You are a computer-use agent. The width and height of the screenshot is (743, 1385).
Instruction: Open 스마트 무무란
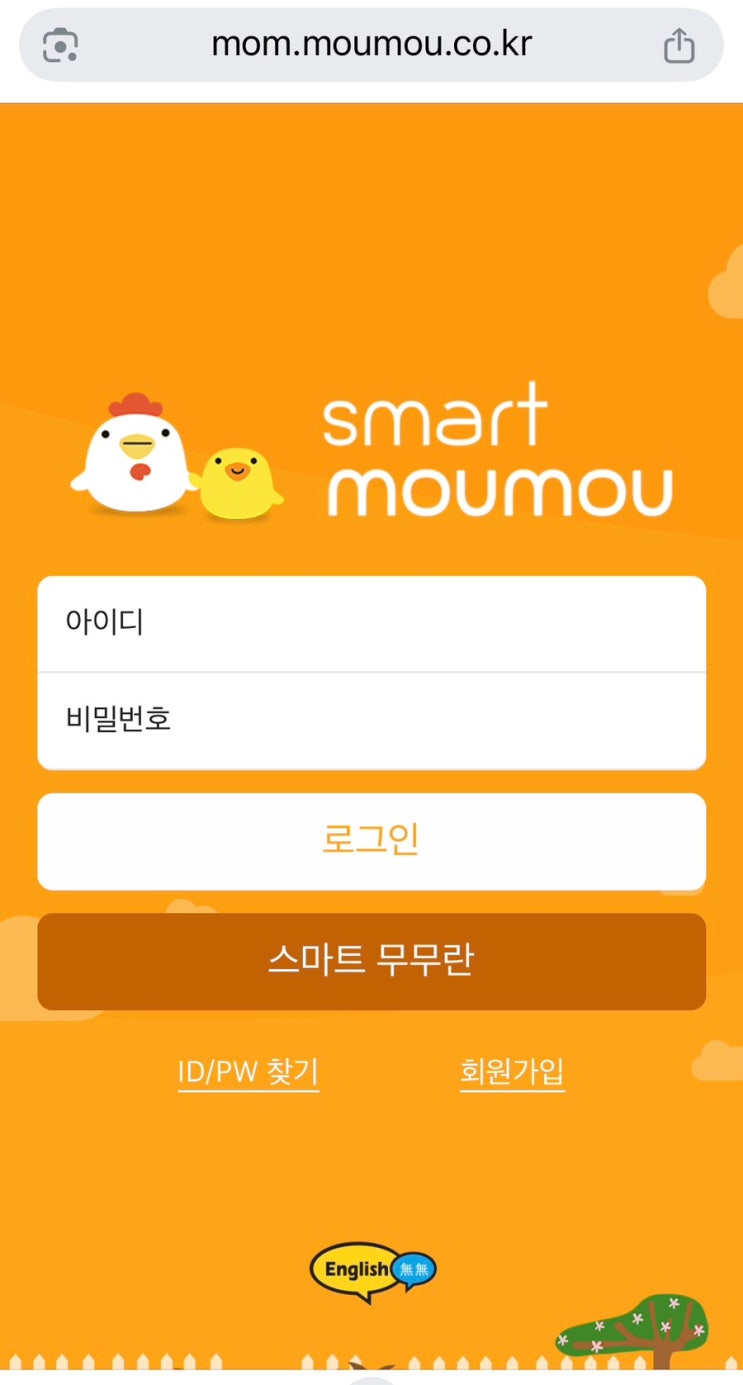pos(371,961)
